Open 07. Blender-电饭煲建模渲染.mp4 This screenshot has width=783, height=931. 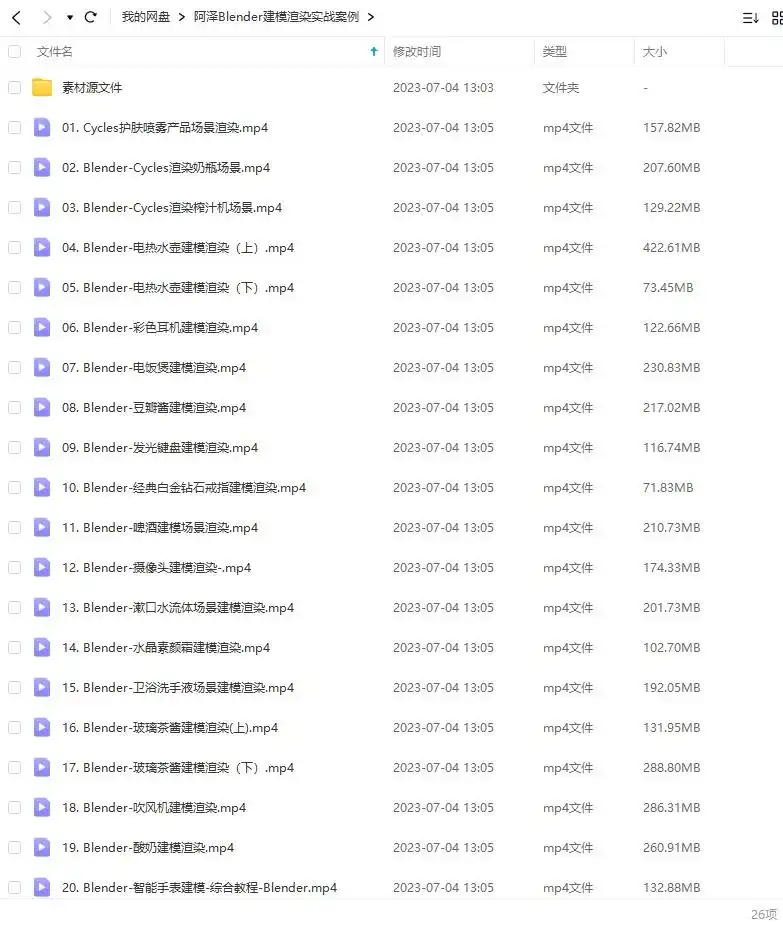tap(154, 368)
